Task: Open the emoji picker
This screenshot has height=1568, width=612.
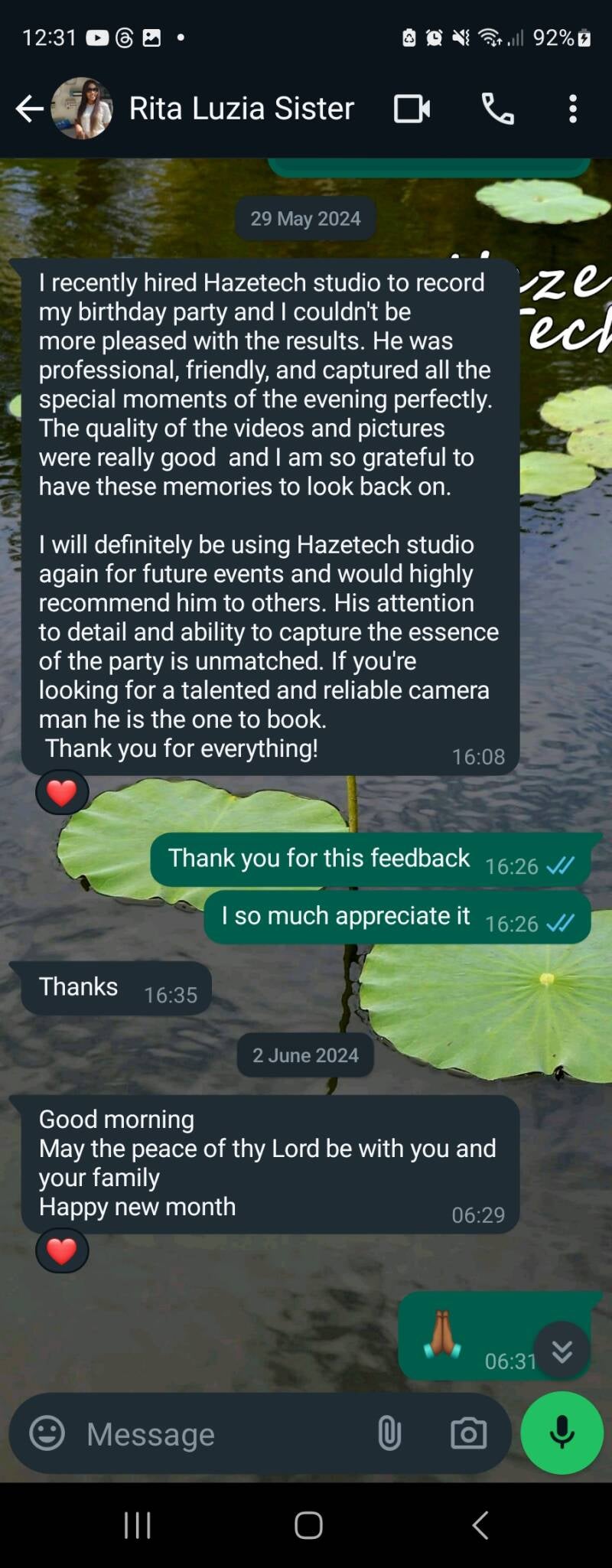Action: pyautogui.click(x=47, y=1433)
